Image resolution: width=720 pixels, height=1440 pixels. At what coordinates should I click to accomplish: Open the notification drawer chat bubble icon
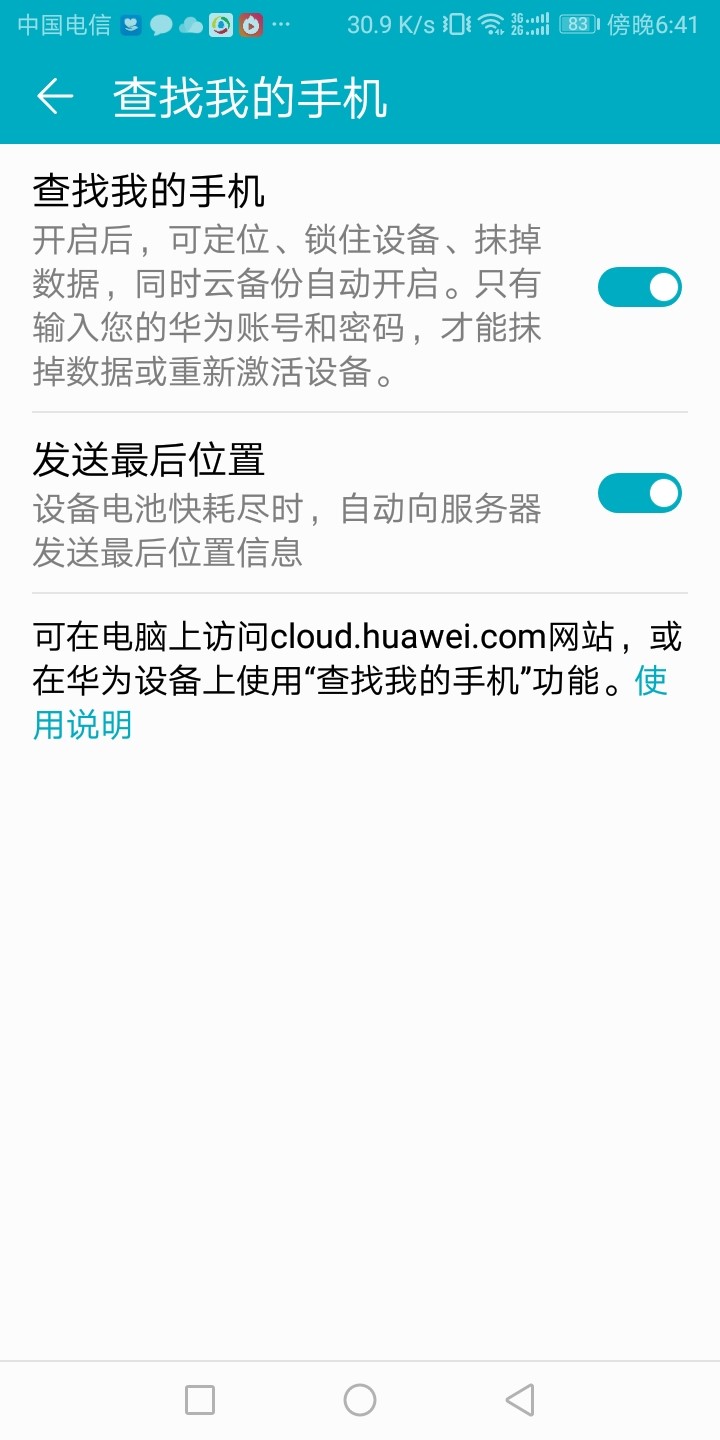pyautogui.click(x=162, y=26)
